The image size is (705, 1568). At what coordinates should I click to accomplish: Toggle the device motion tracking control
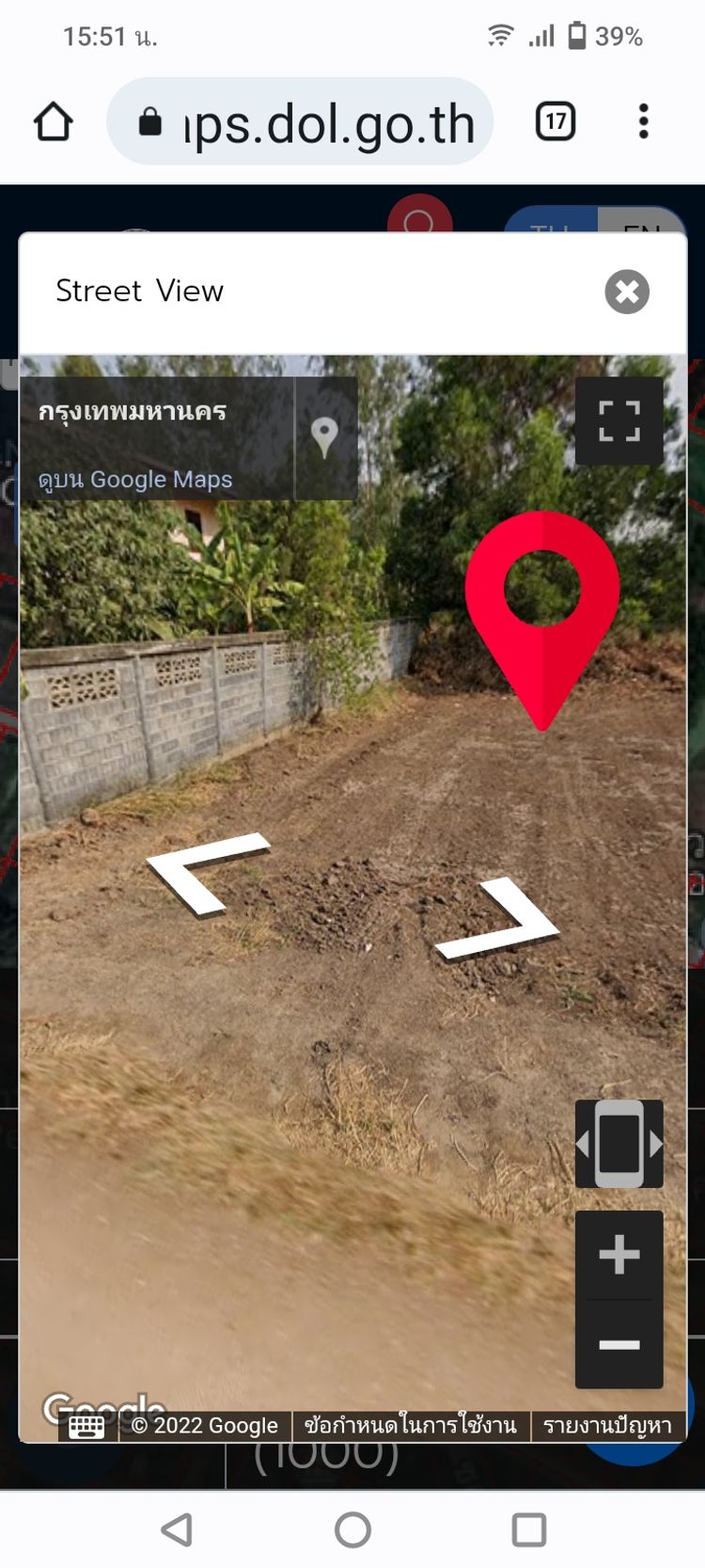[619, 1144]
